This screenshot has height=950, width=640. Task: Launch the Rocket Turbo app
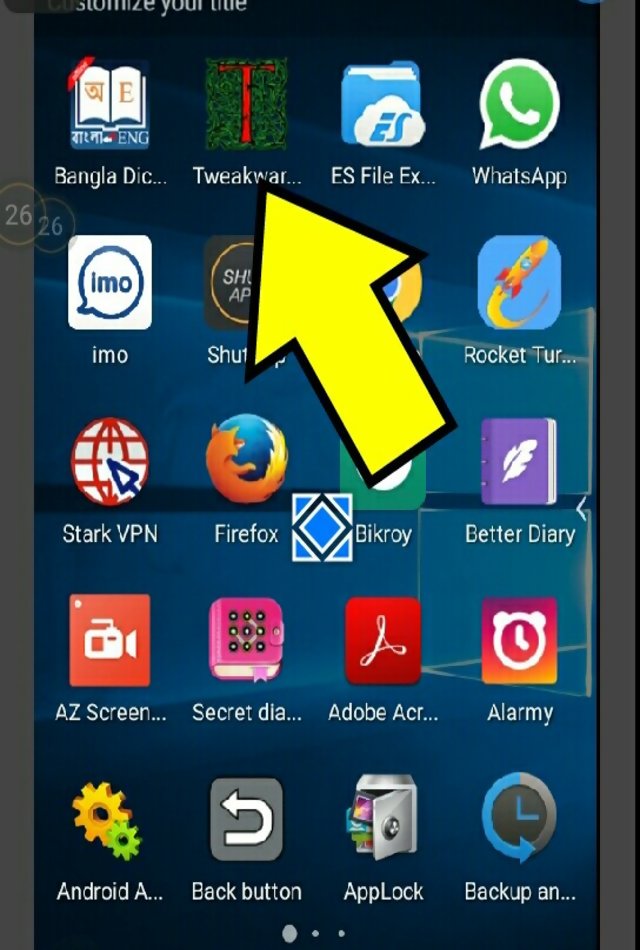pyautogui.click(x=519, y=283)
